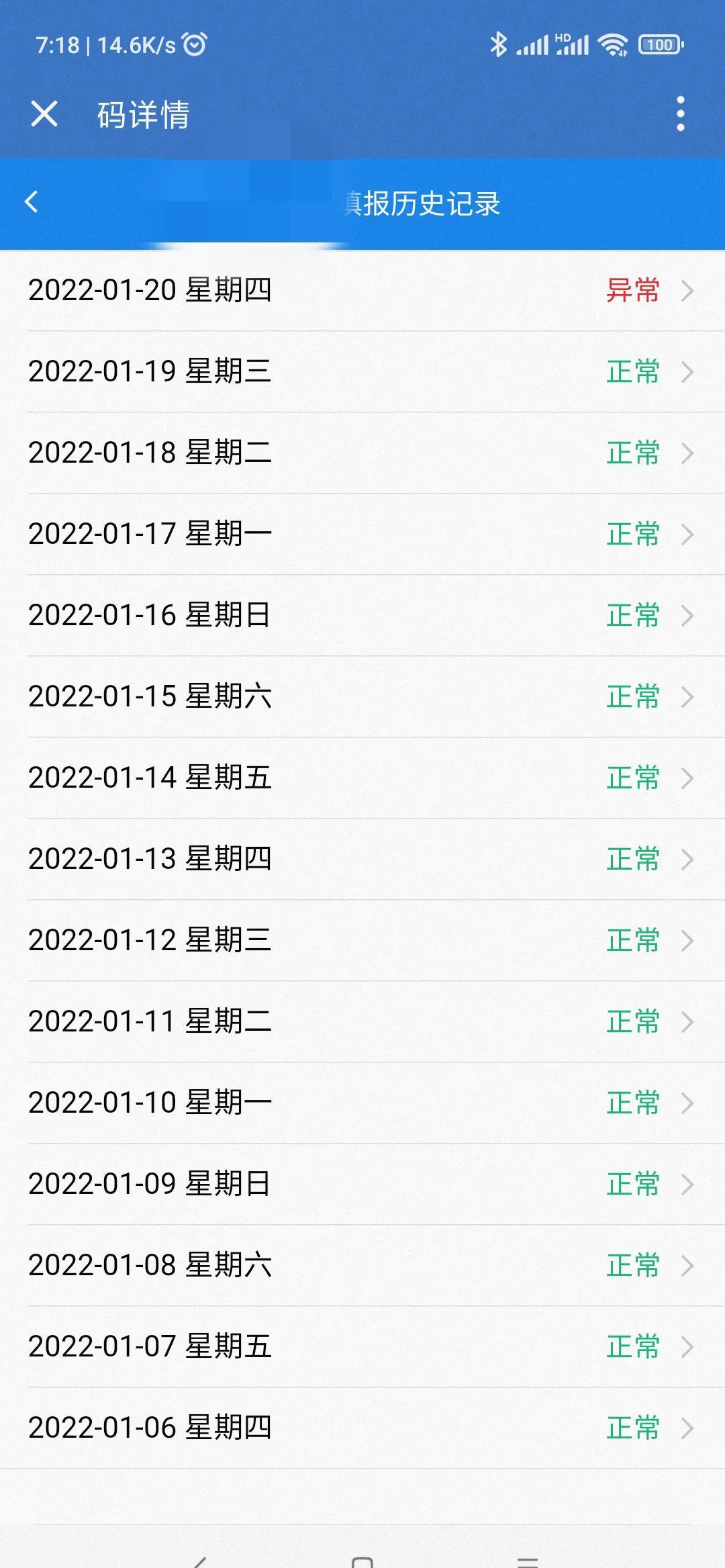Go back from the history record page
The image size is (725, 1568).
click(32, 202)
